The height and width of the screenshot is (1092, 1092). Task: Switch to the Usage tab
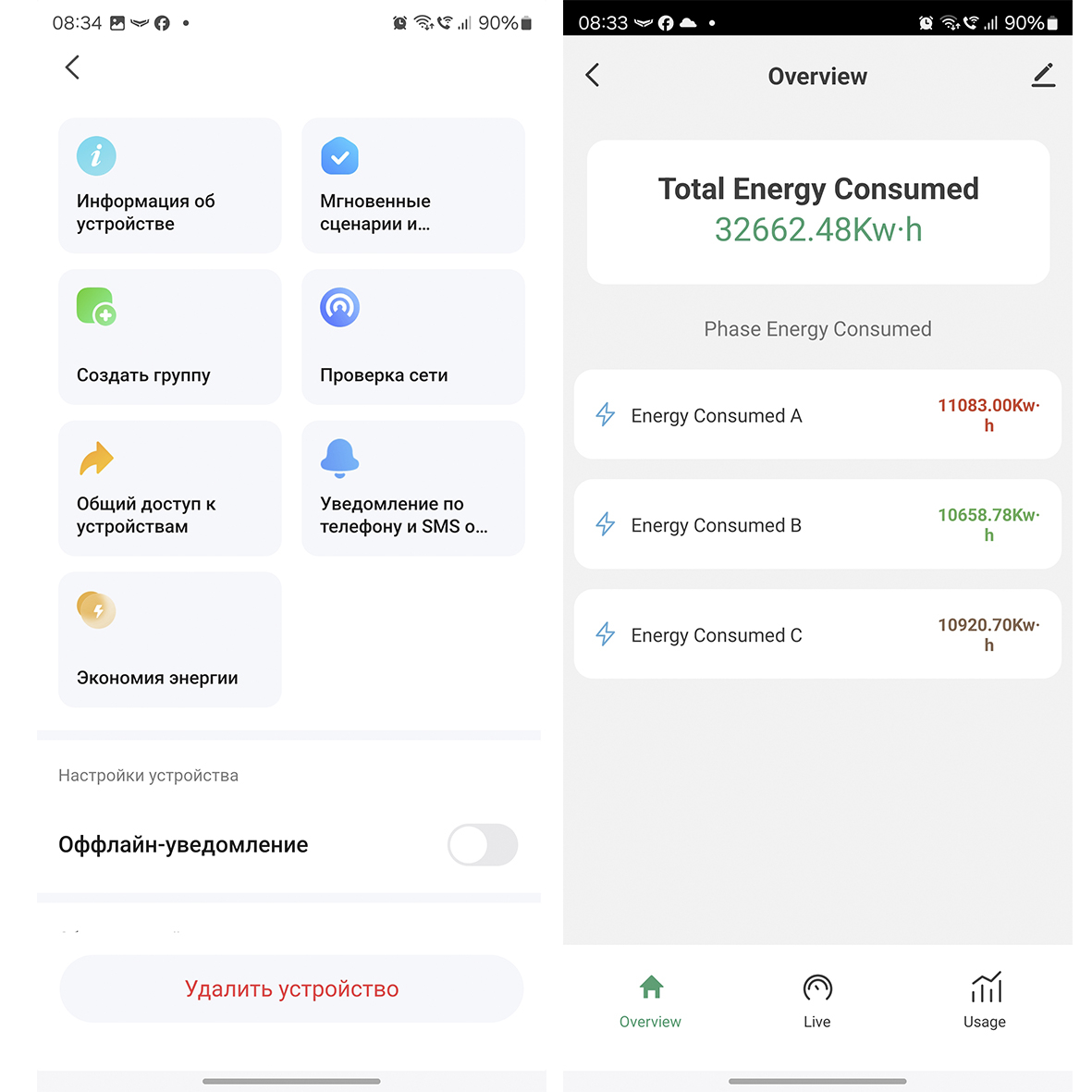[985, 1000]
